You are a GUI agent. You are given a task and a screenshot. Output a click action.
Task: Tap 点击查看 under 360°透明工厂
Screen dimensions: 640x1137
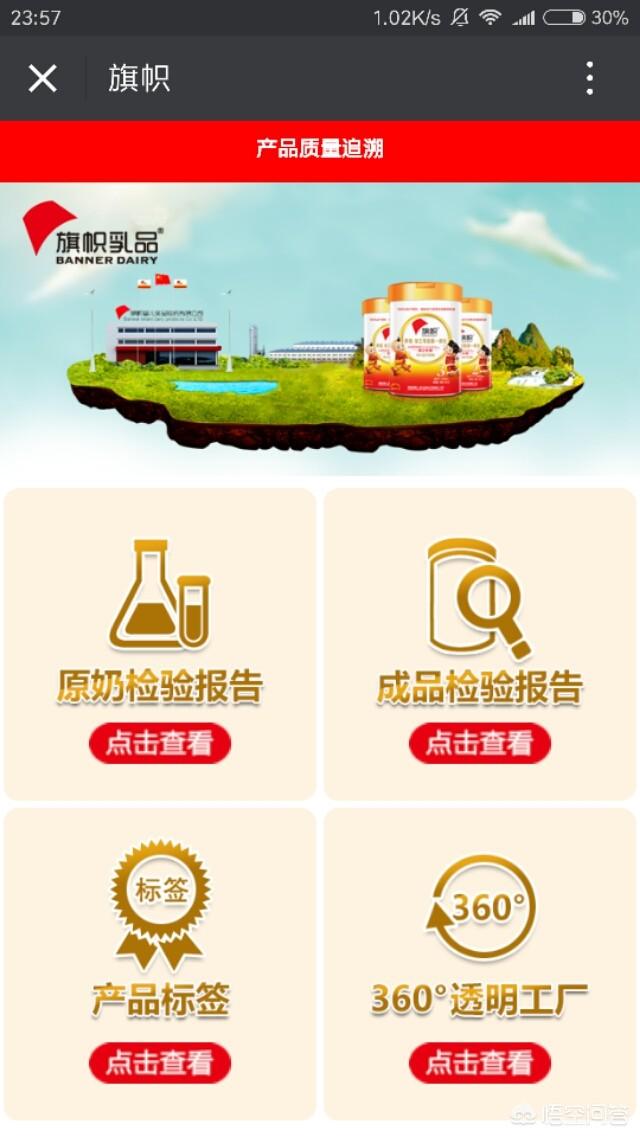click(x=480, y=1063)
